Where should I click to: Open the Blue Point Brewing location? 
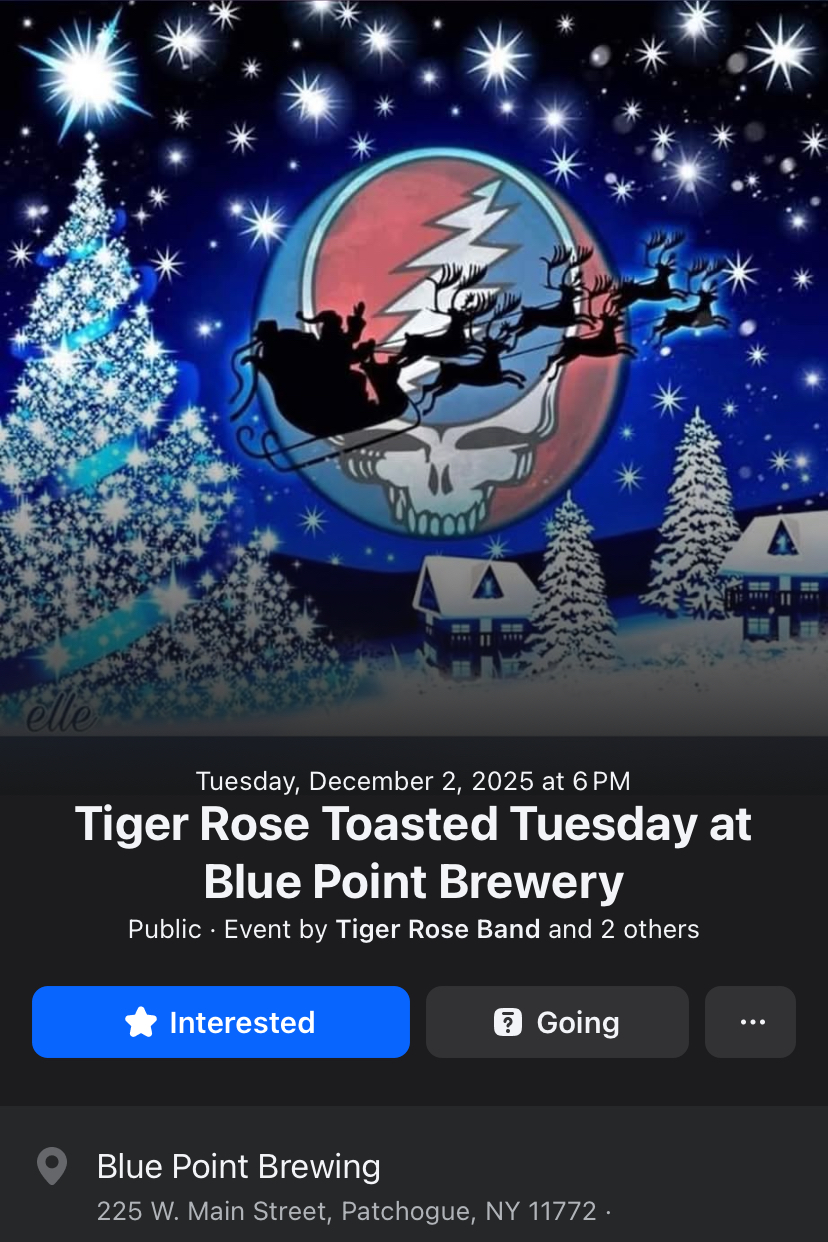[x=239, y=1166]
